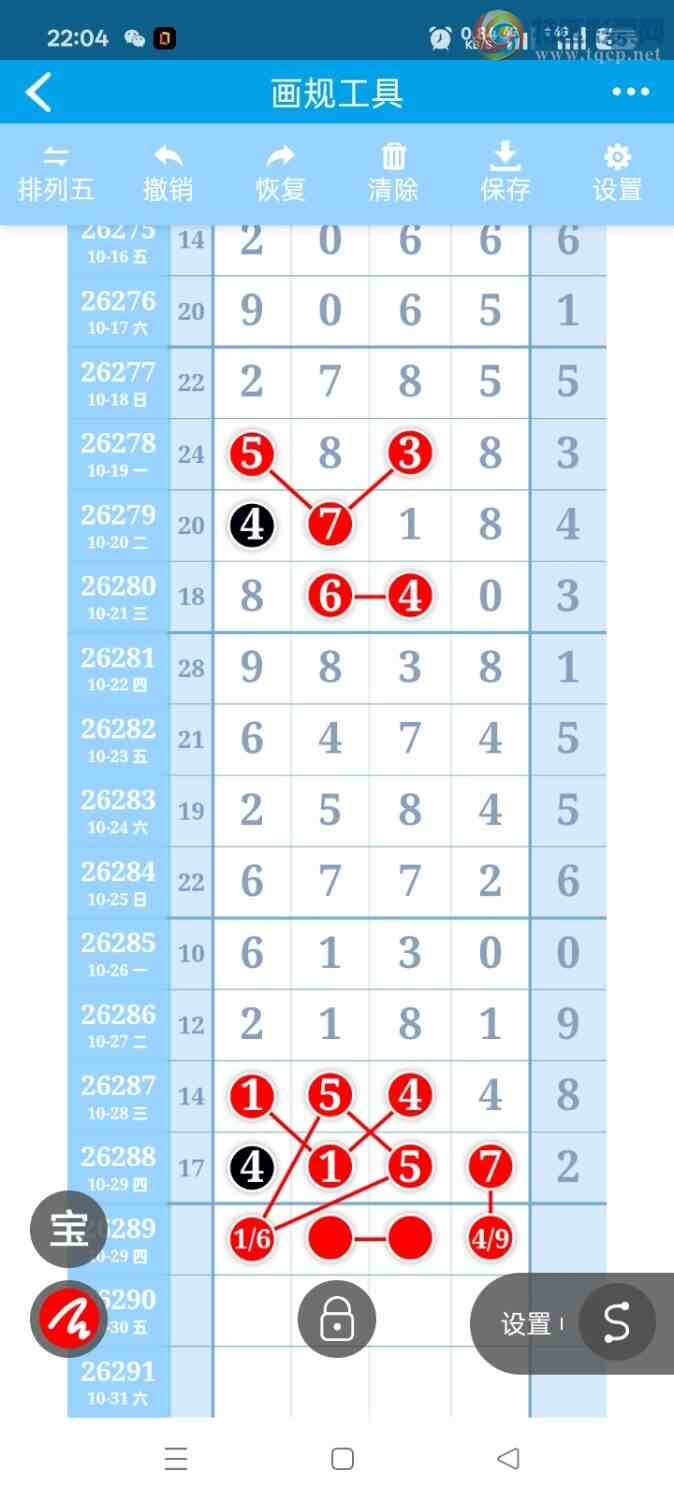This screenshot has height=1500, width=674.
Task: Clear all marks with 清除
Action: pyautogui.click(x=393, y=173)
